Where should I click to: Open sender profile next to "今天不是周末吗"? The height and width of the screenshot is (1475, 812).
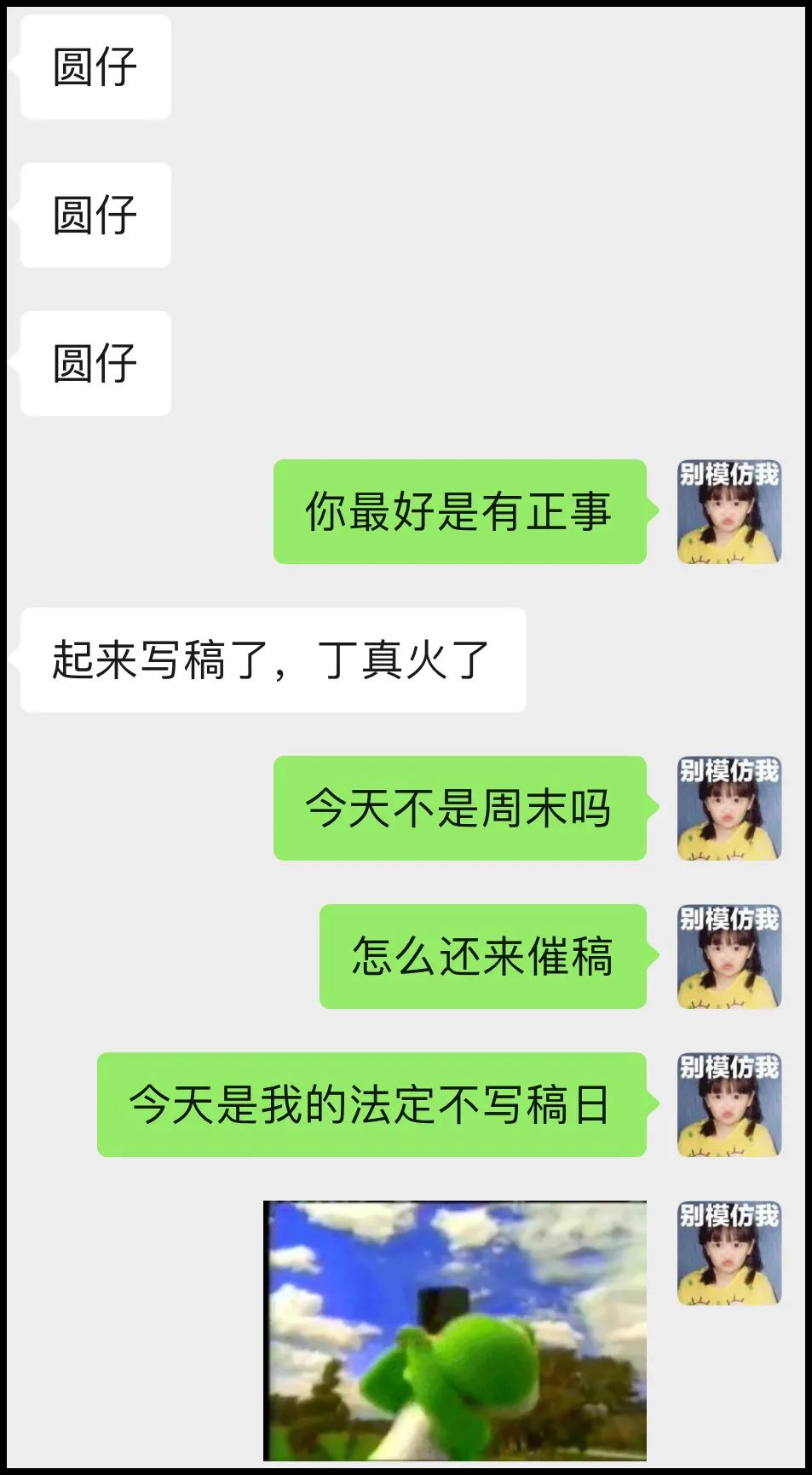(728, 808)
